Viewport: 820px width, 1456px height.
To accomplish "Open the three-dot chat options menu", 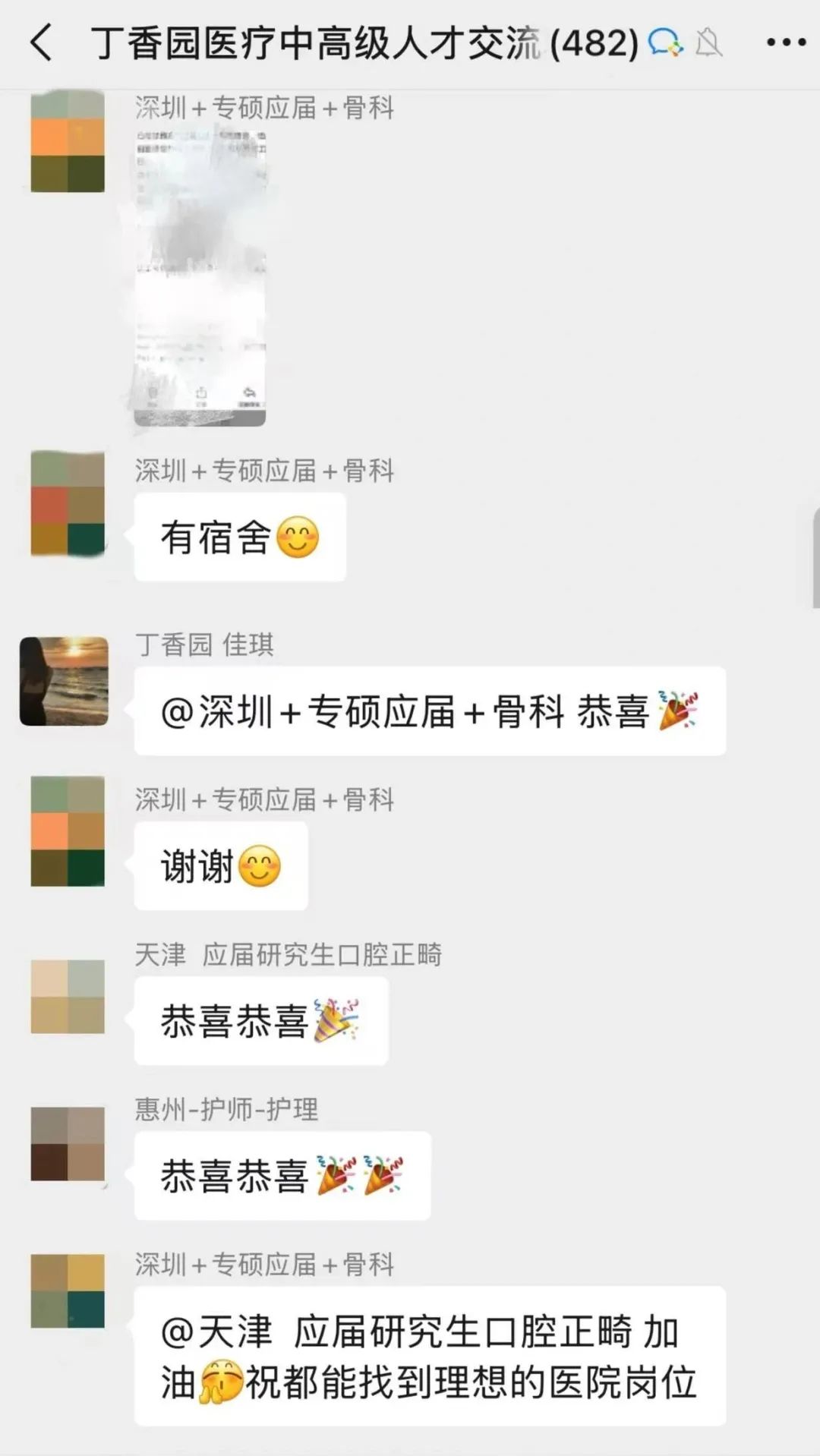I will click(785, 43).
